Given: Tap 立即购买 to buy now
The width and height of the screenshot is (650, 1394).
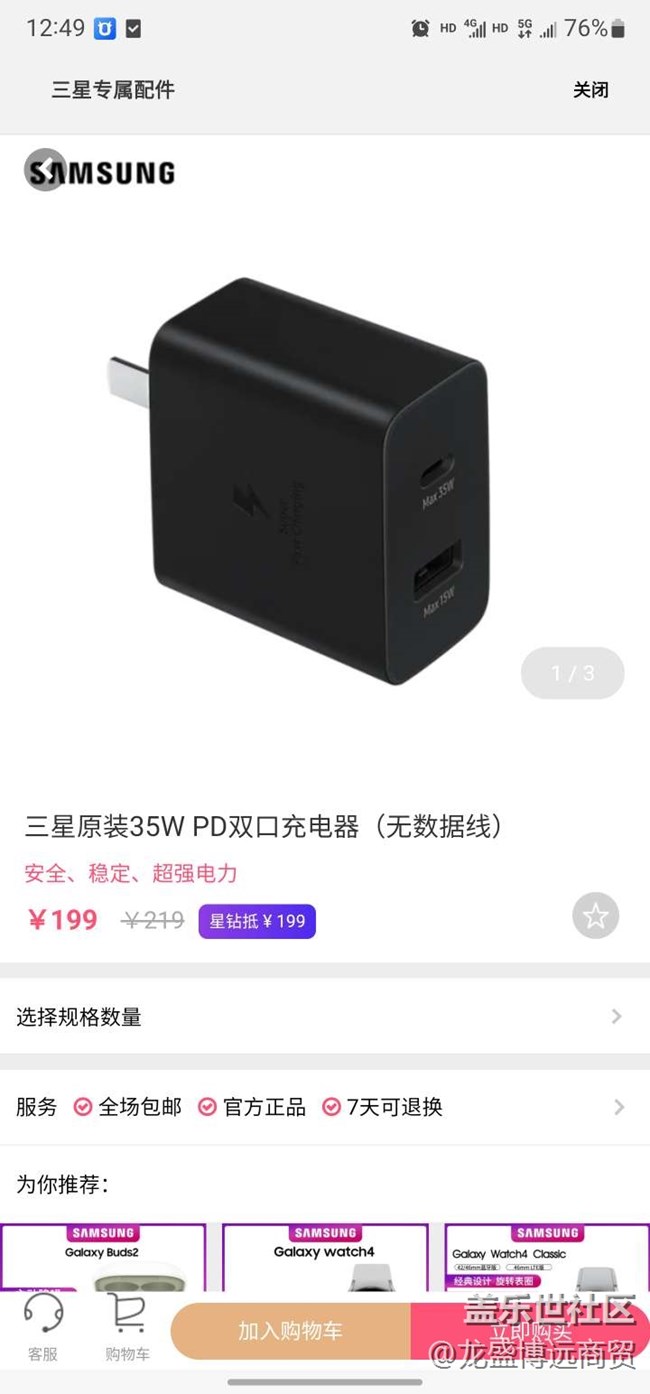Looking at the screenshot, I should click(x=530, y=1331).
